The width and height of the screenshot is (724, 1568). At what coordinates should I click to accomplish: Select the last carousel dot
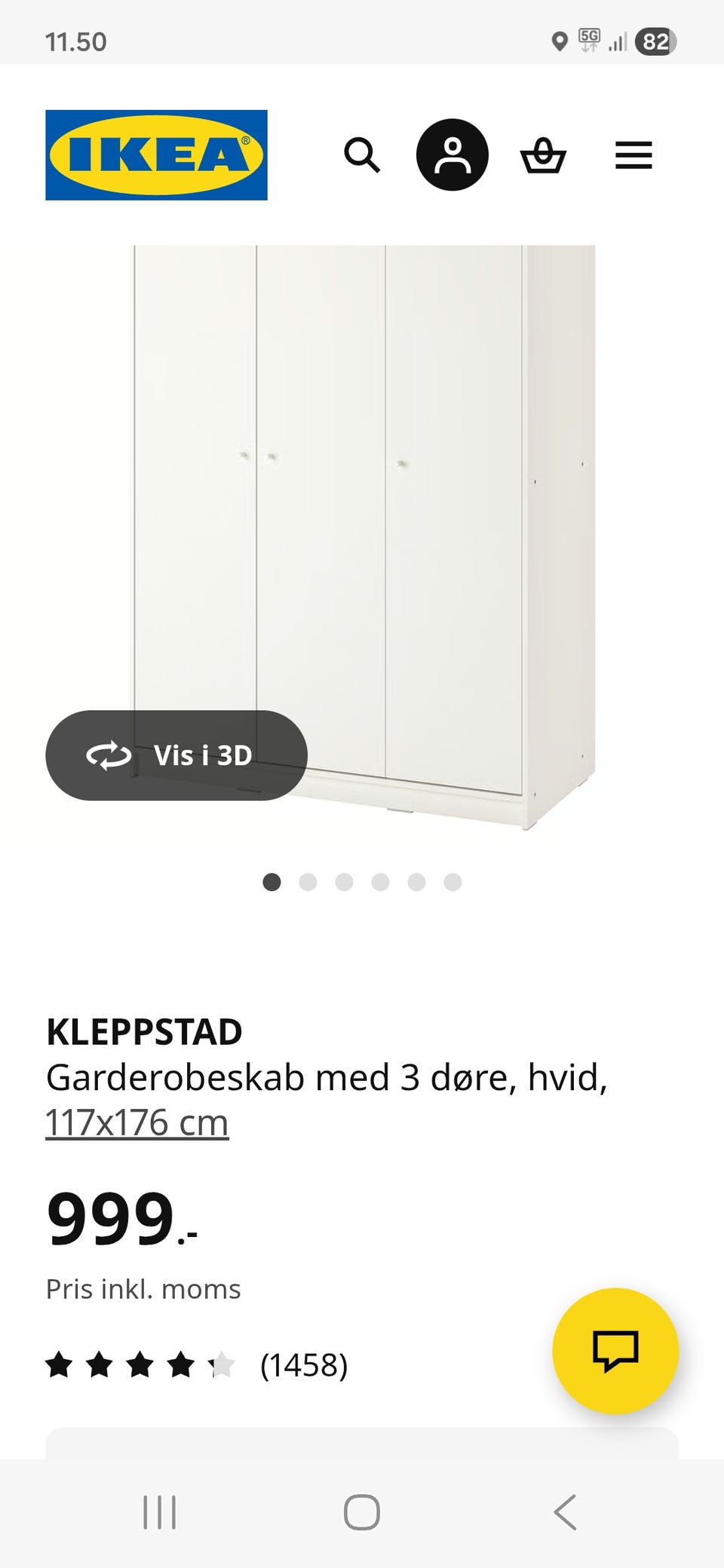(452, 880)
